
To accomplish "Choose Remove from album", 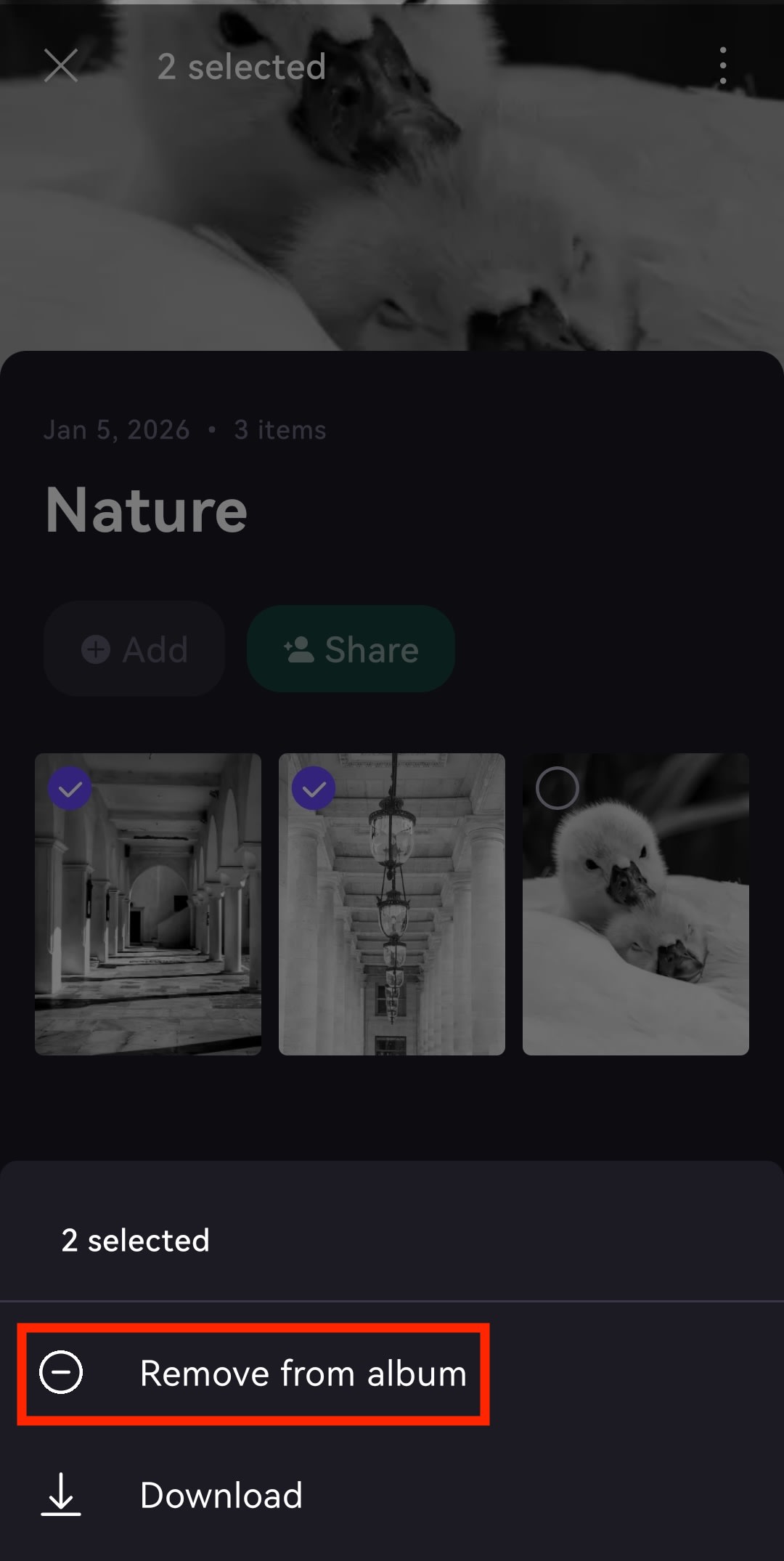I will (304, 1373).
